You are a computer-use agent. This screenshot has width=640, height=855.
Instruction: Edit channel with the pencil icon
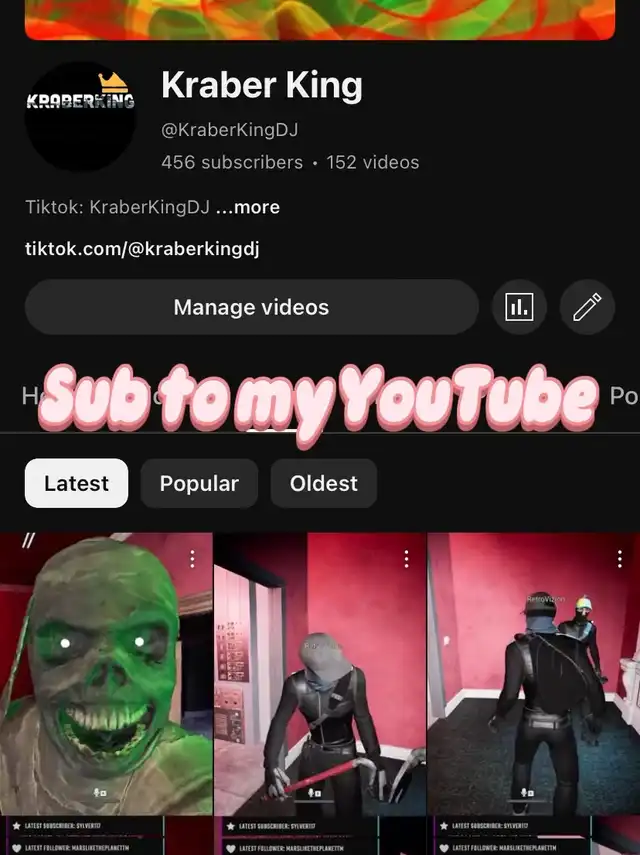pos(587,307)
